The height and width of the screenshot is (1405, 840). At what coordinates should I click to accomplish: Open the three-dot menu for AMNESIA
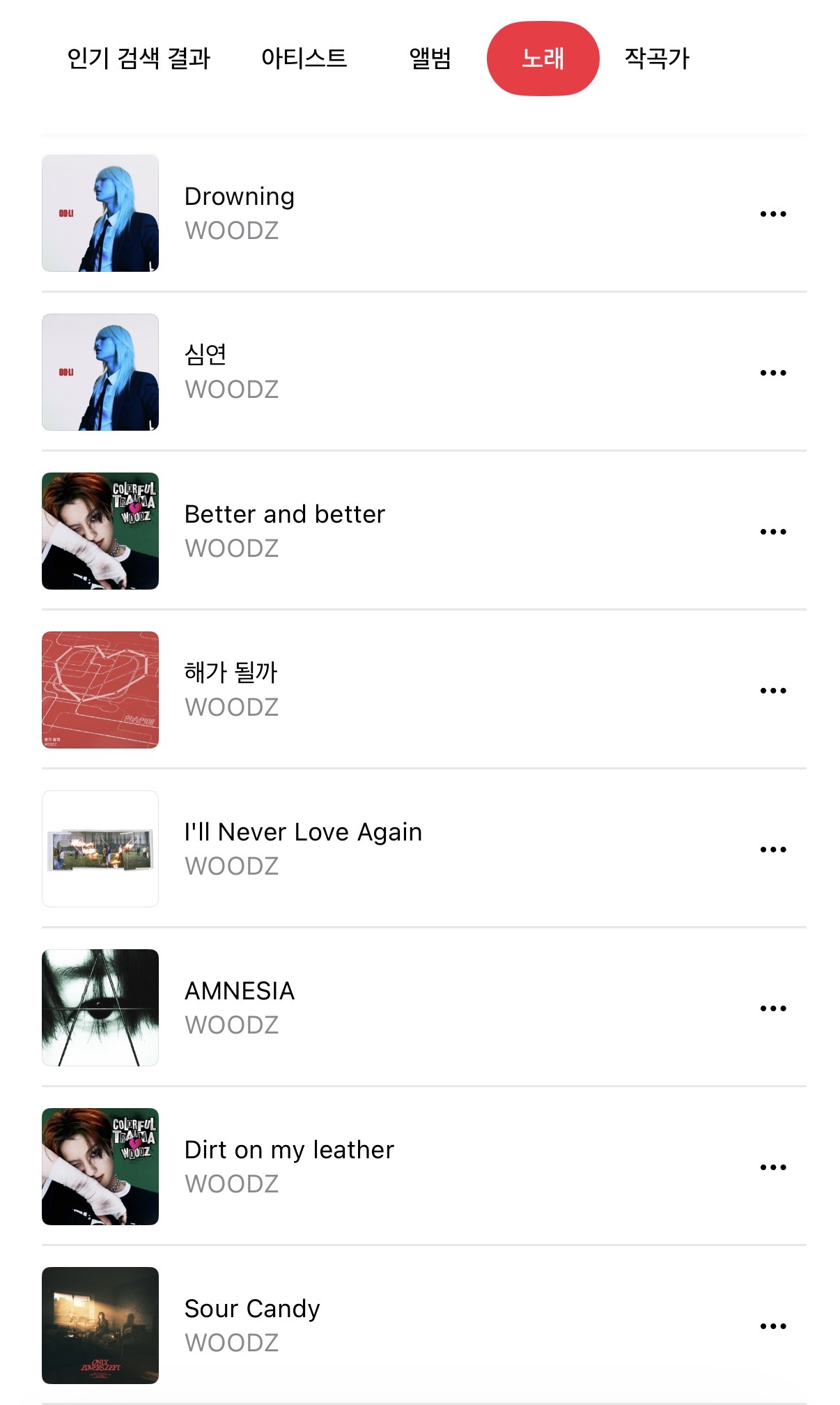(773, 1008)
